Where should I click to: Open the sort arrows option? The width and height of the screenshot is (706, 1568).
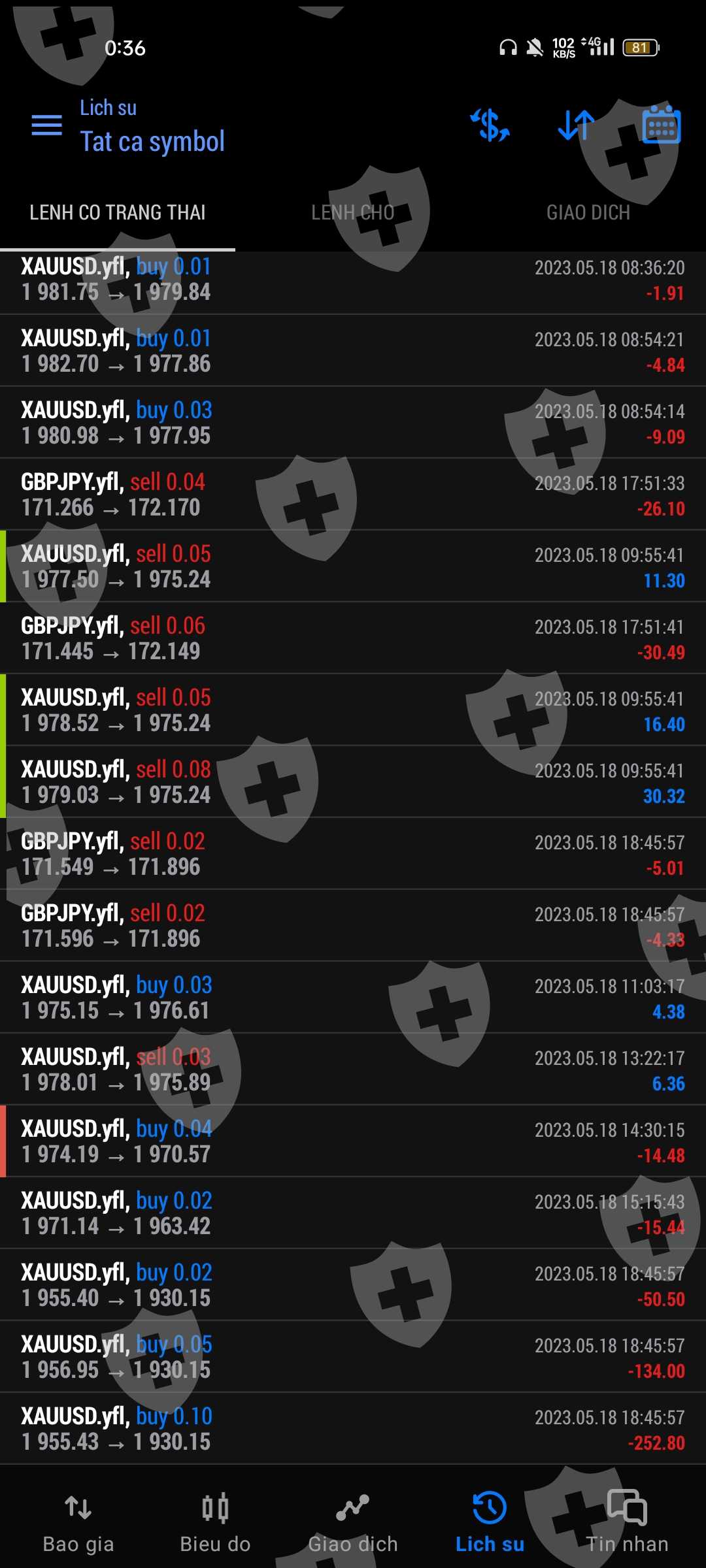[576, 125]
